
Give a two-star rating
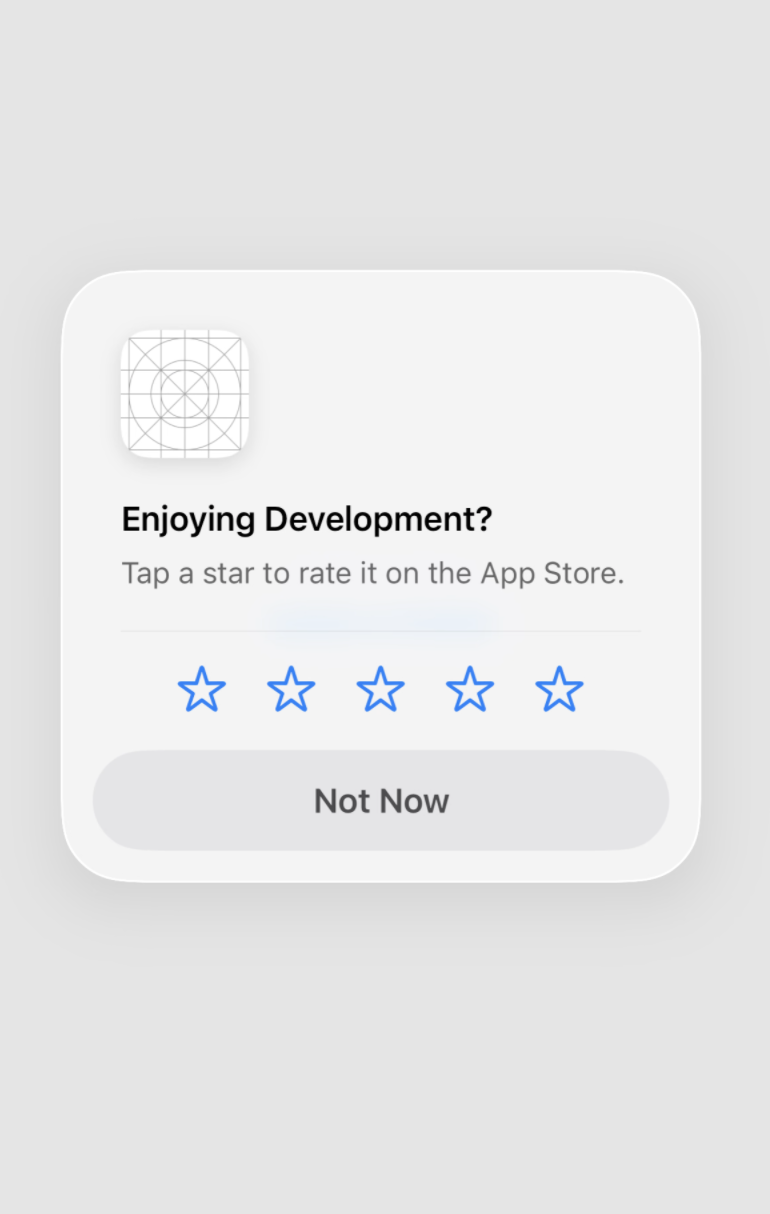click(x=291, y=690)
